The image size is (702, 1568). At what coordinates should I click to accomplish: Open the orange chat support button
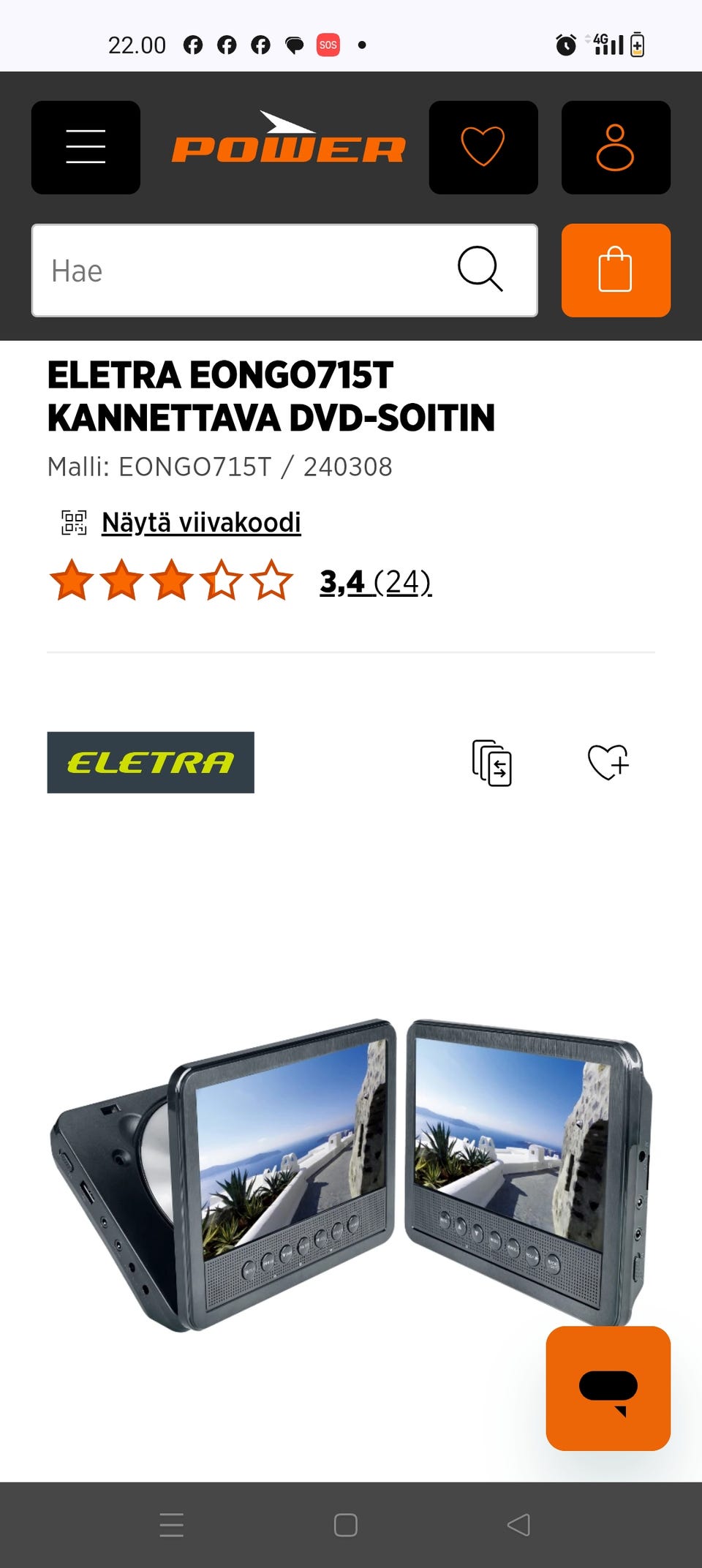pos(608,1387)
